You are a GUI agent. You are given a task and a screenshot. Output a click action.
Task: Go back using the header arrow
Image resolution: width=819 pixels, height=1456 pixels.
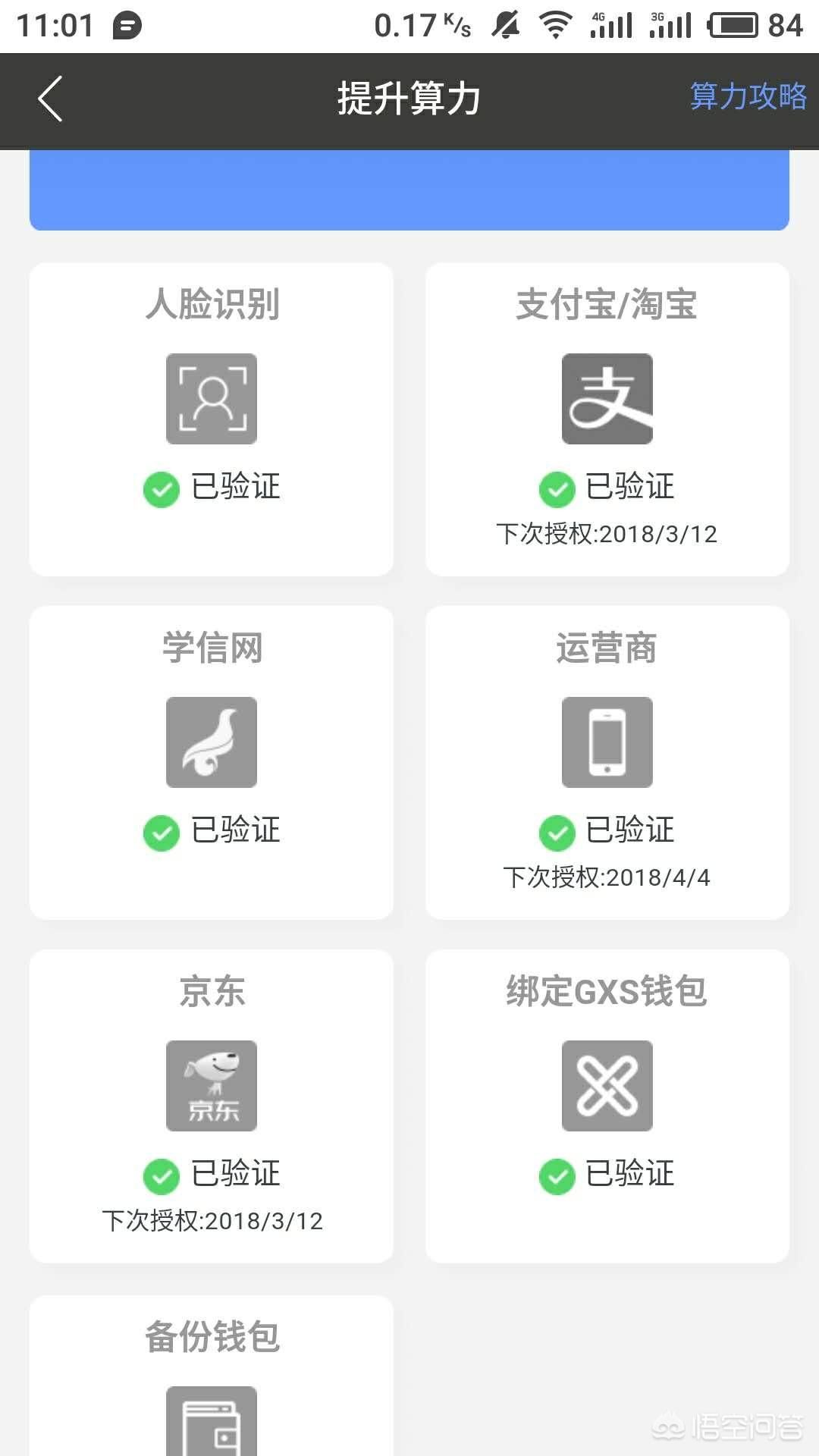[50, 99]
